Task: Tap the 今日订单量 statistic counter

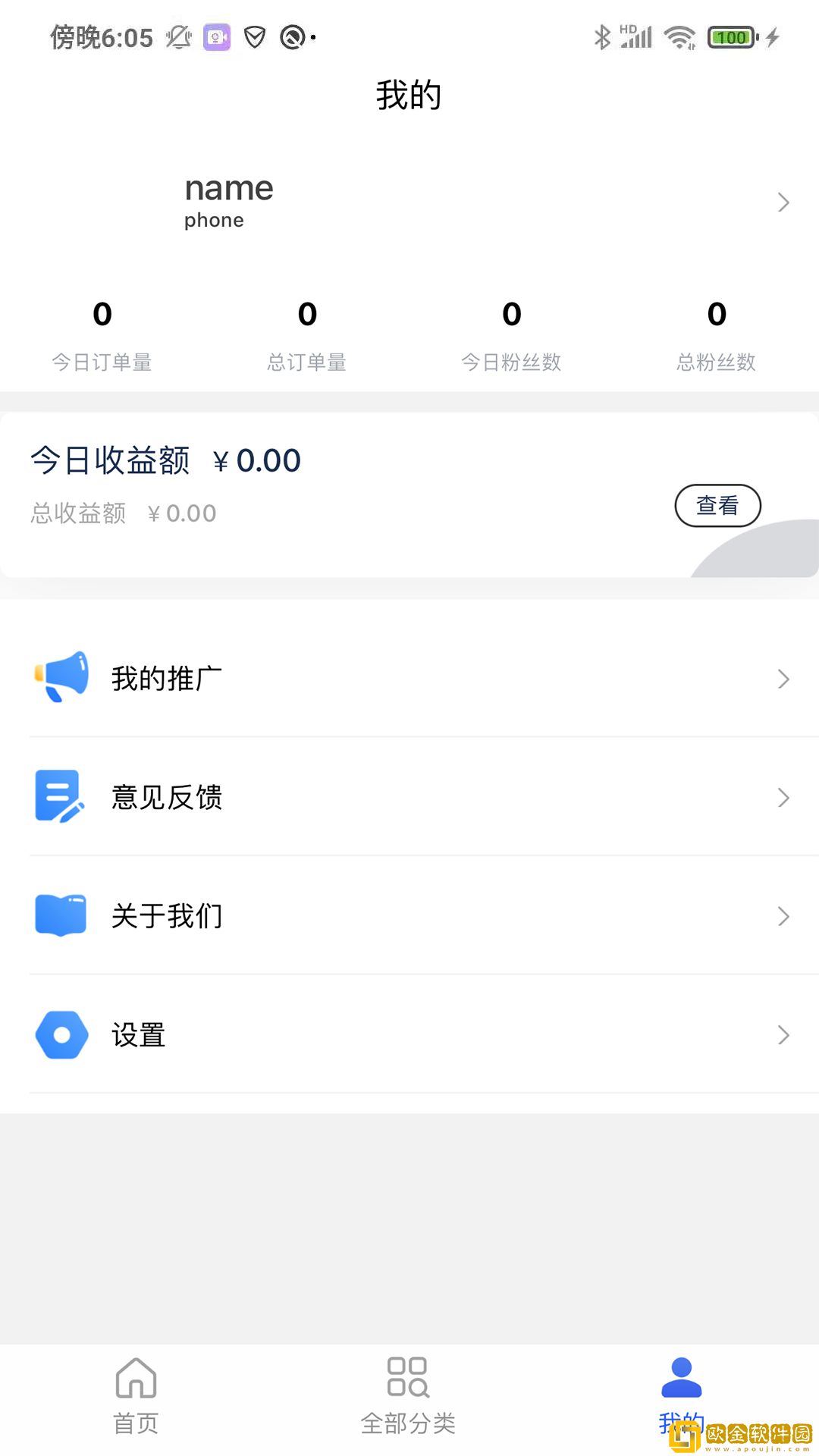Action: 102,334
